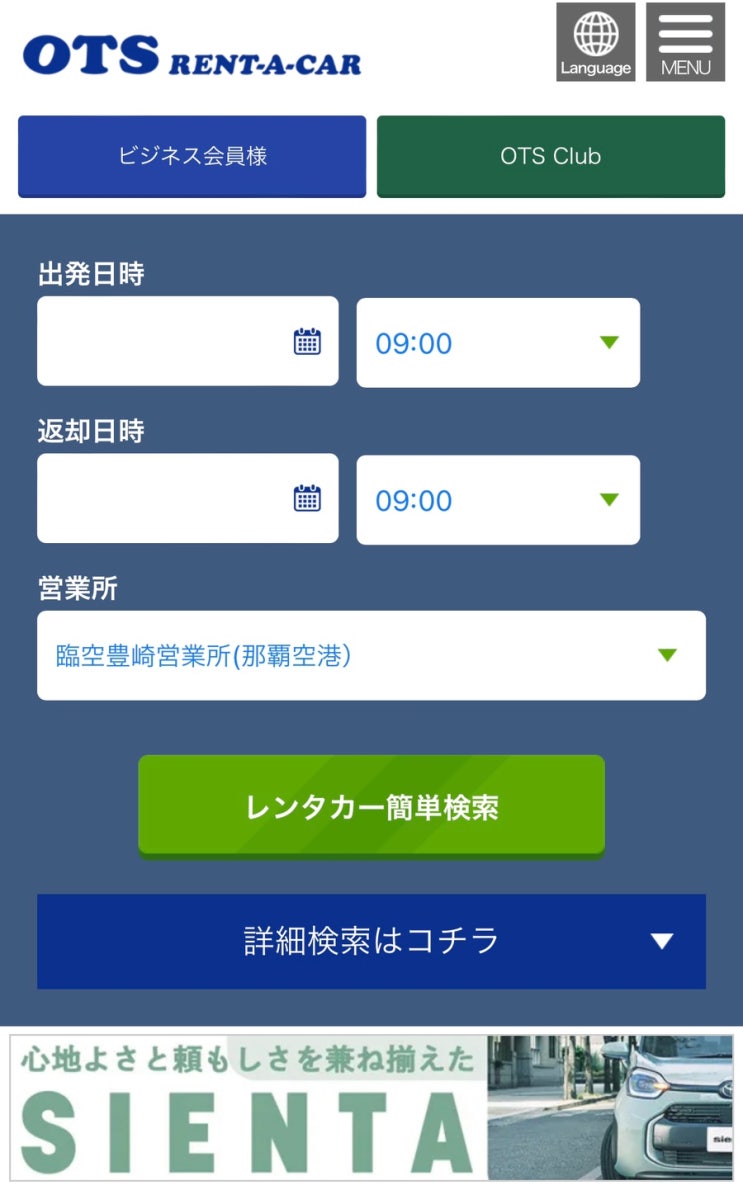743x1190 pixels.
Task: Open the OTS Club button
Action: pos(551,156)
